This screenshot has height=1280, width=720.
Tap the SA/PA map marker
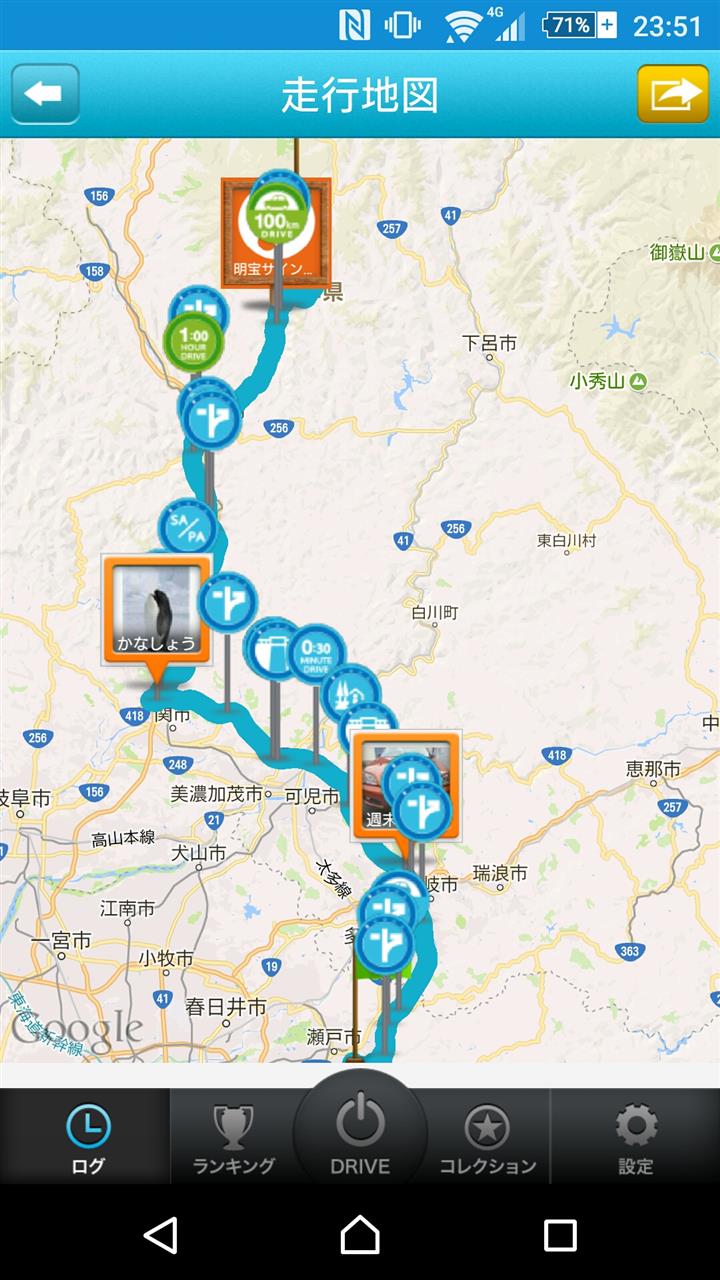pyautogui.click(x=188, y=528)
